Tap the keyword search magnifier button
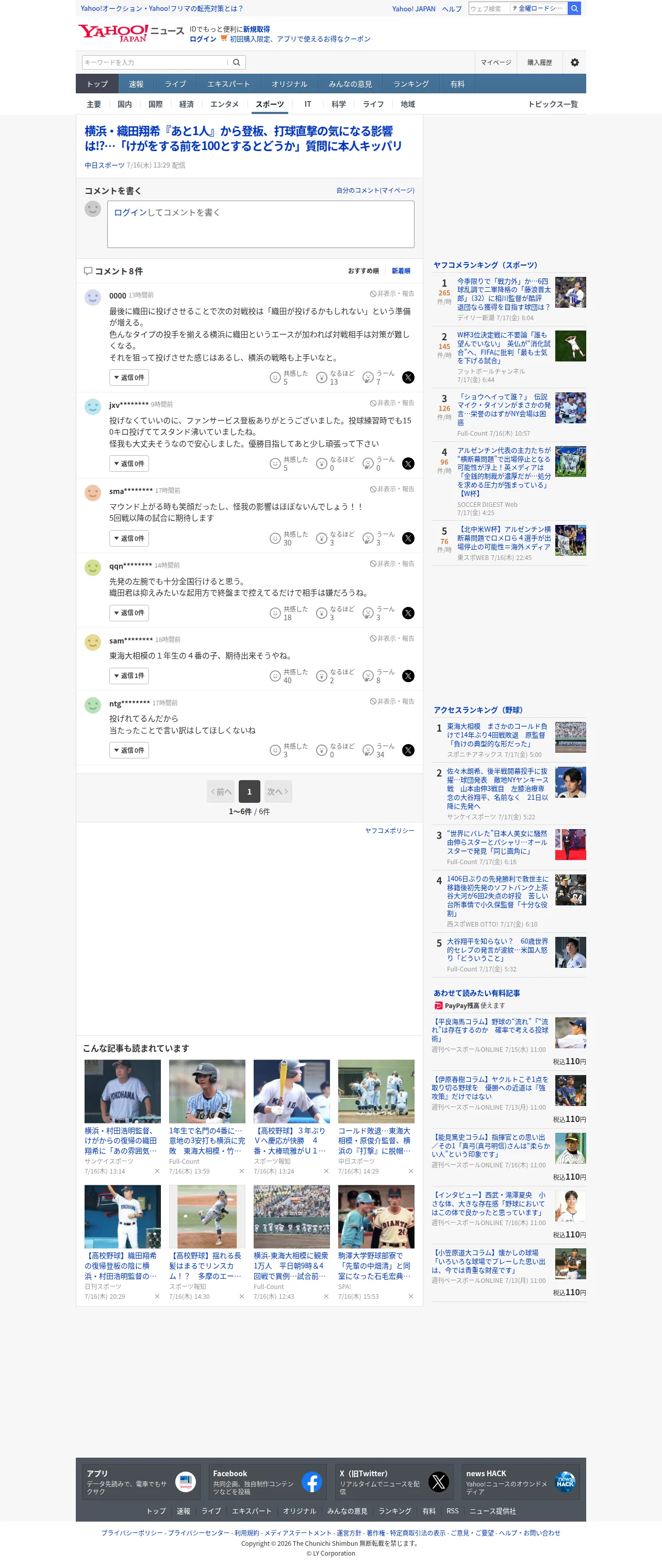 point(237,62)
